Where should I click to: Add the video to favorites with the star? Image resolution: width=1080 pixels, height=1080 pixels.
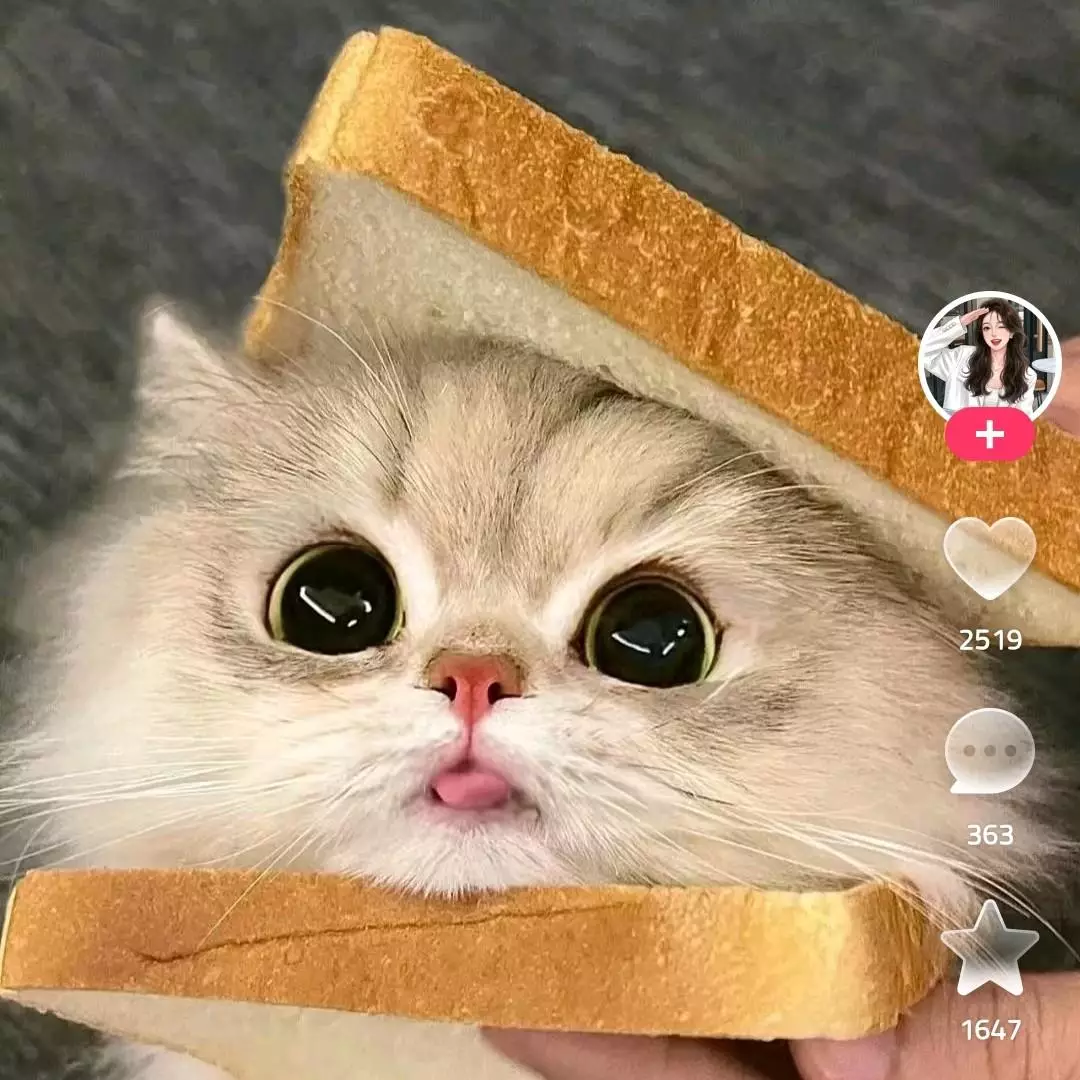[989, 948]
